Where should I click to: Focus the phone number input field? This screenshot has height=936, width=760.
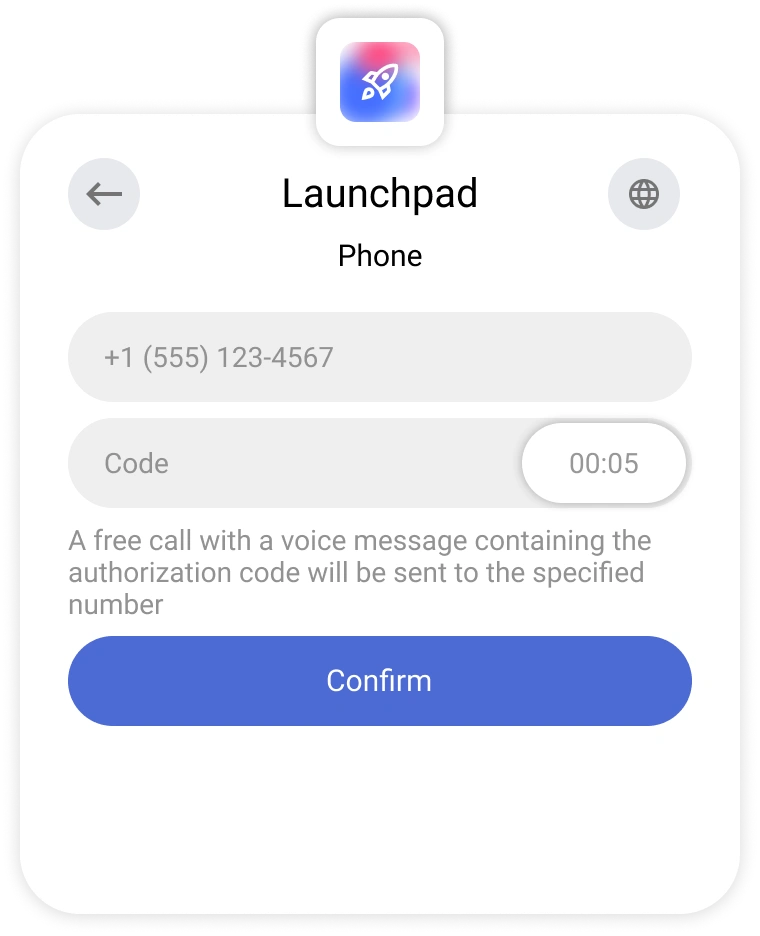click(x=380, y=356)
